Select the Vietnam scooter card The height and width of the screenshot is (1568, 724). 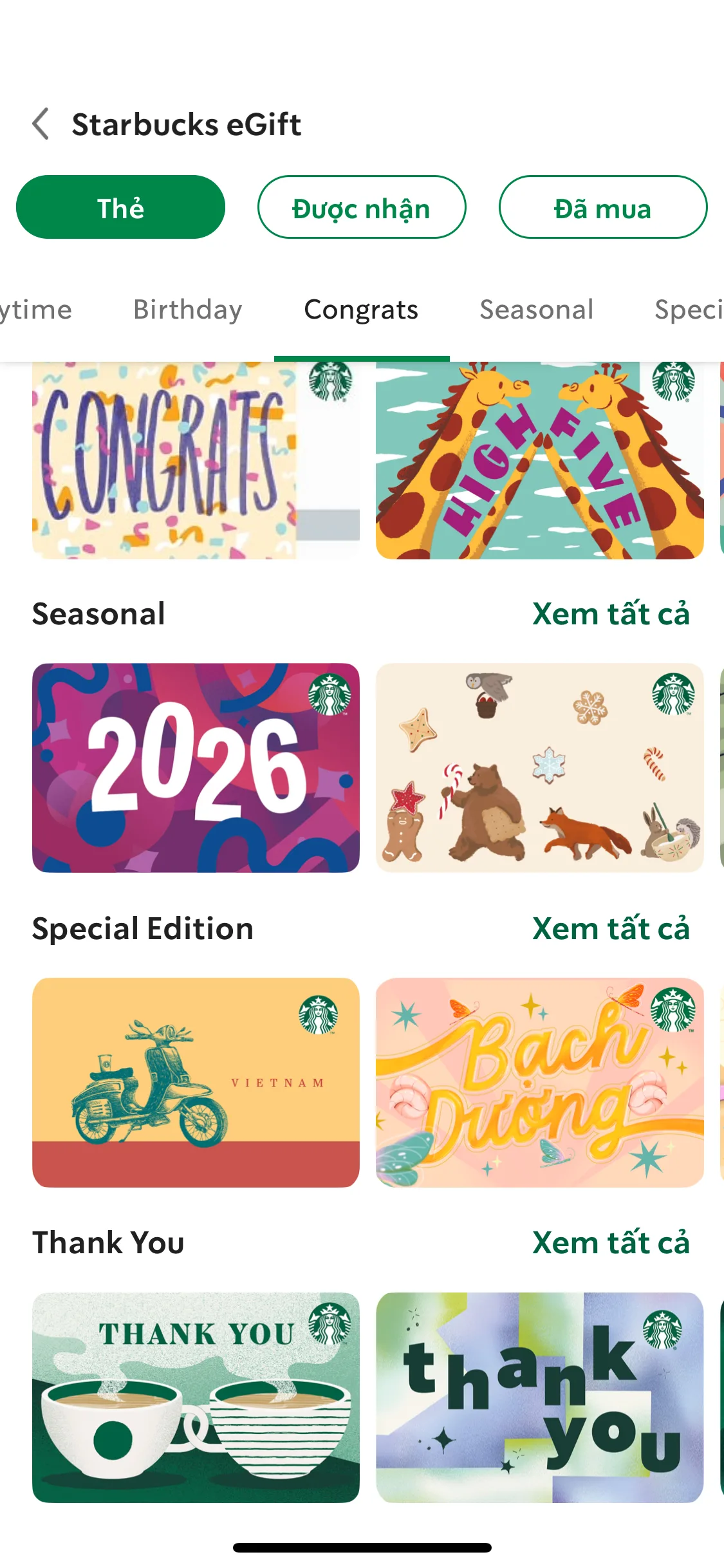click(x=196, y=1082)
